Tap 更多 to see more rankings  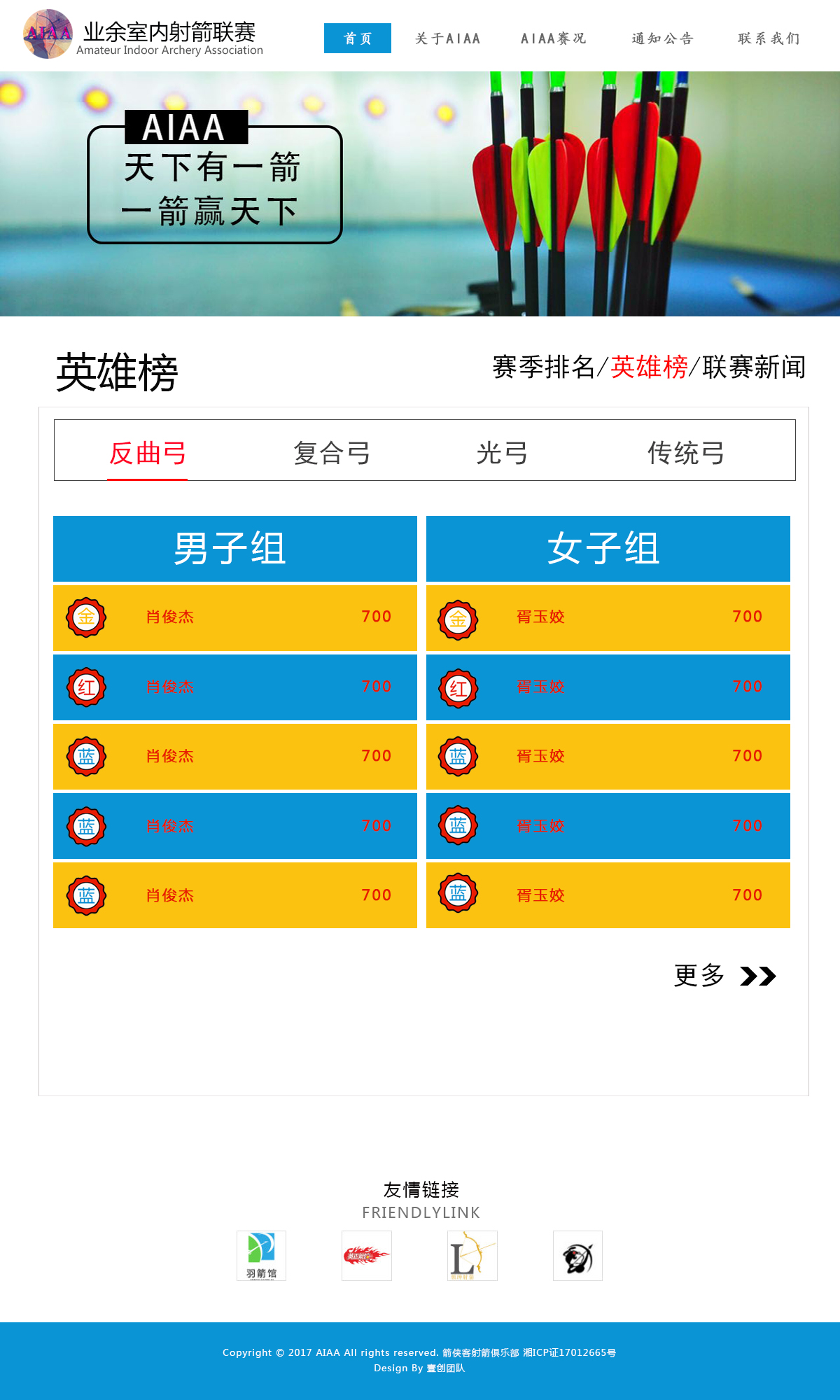(x=724, y=975)
